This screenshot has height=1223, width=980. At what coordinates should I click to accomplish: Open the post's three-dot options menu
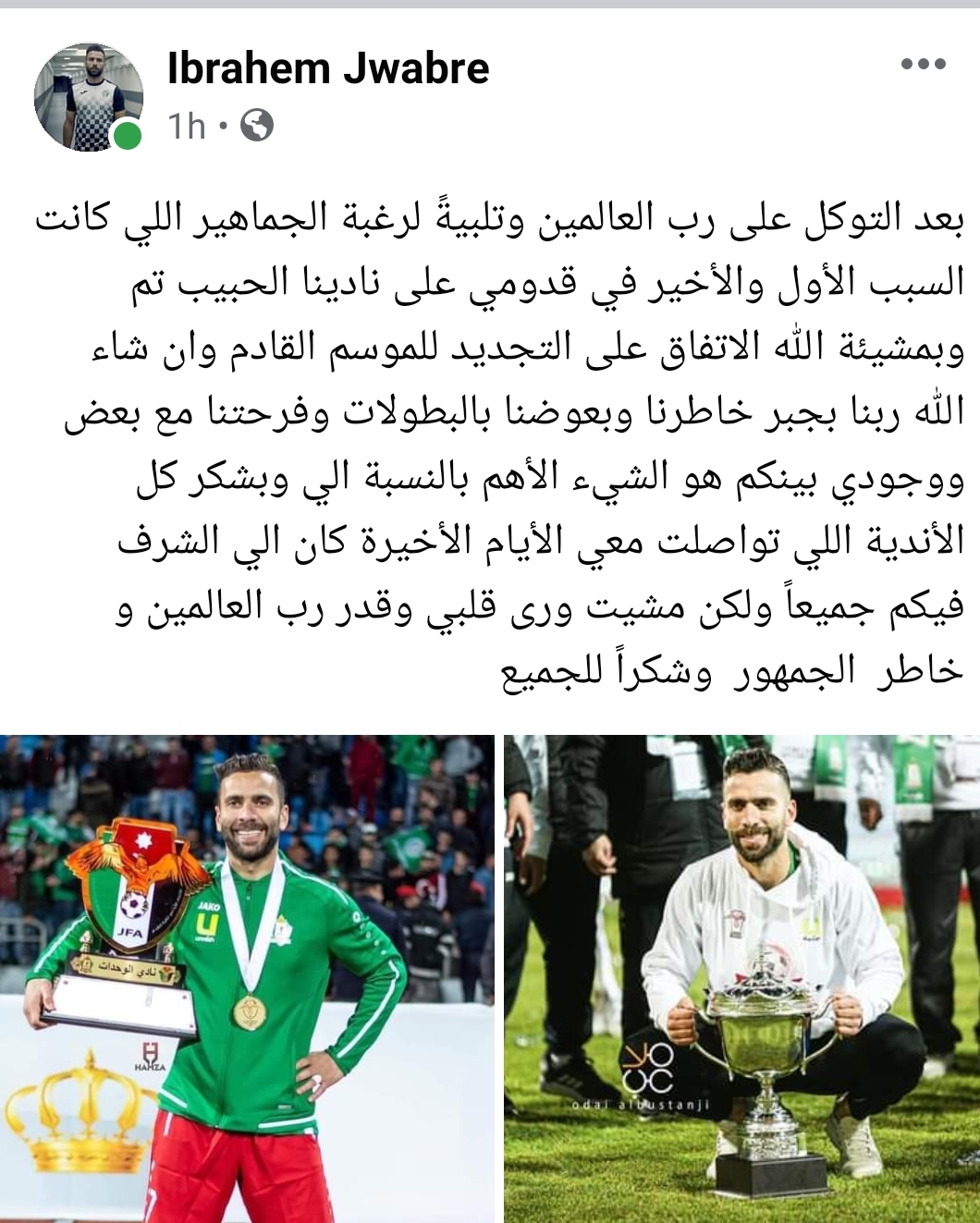pyautogui.click(x=924, y=65)
